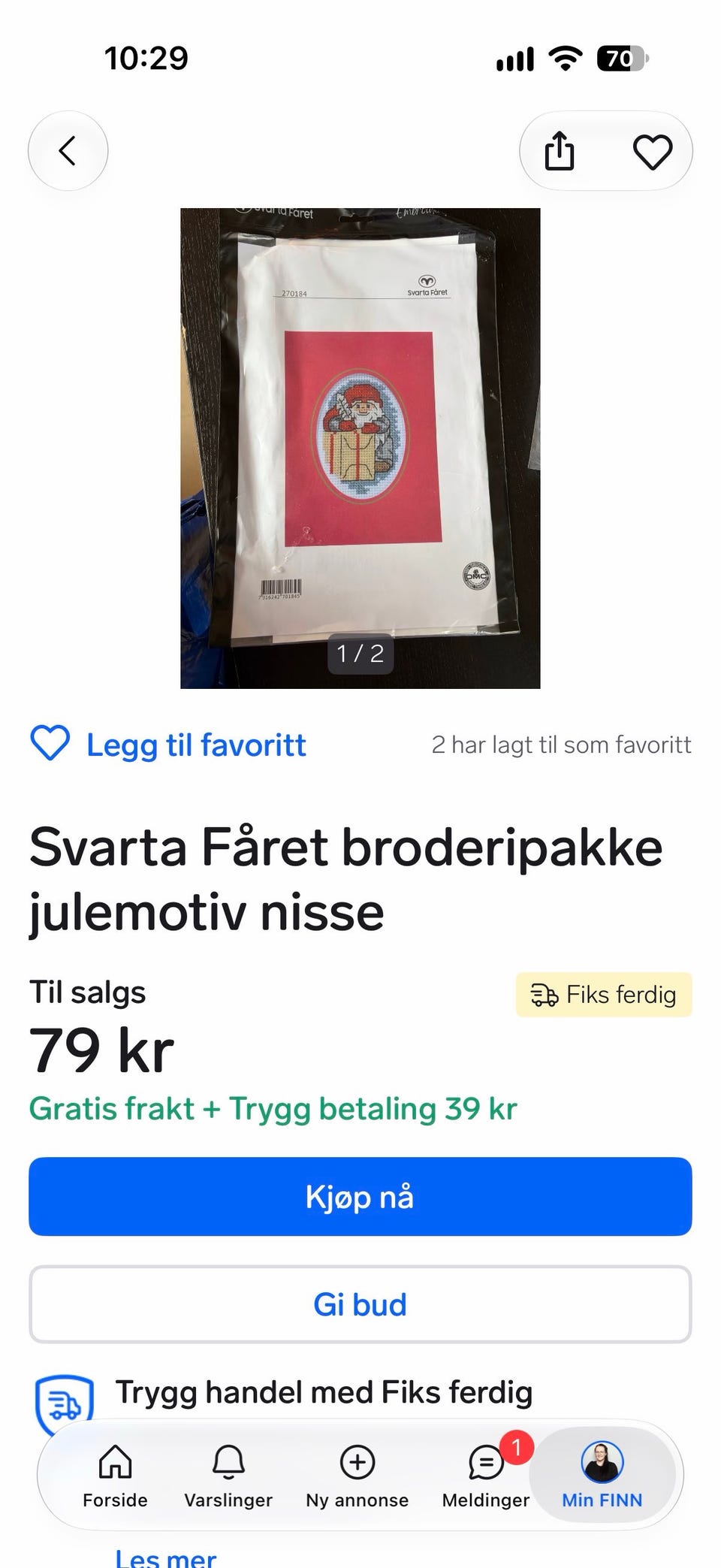Share this listing
The height and width of the screenshot is (1568, 721).
coord(560,151)
